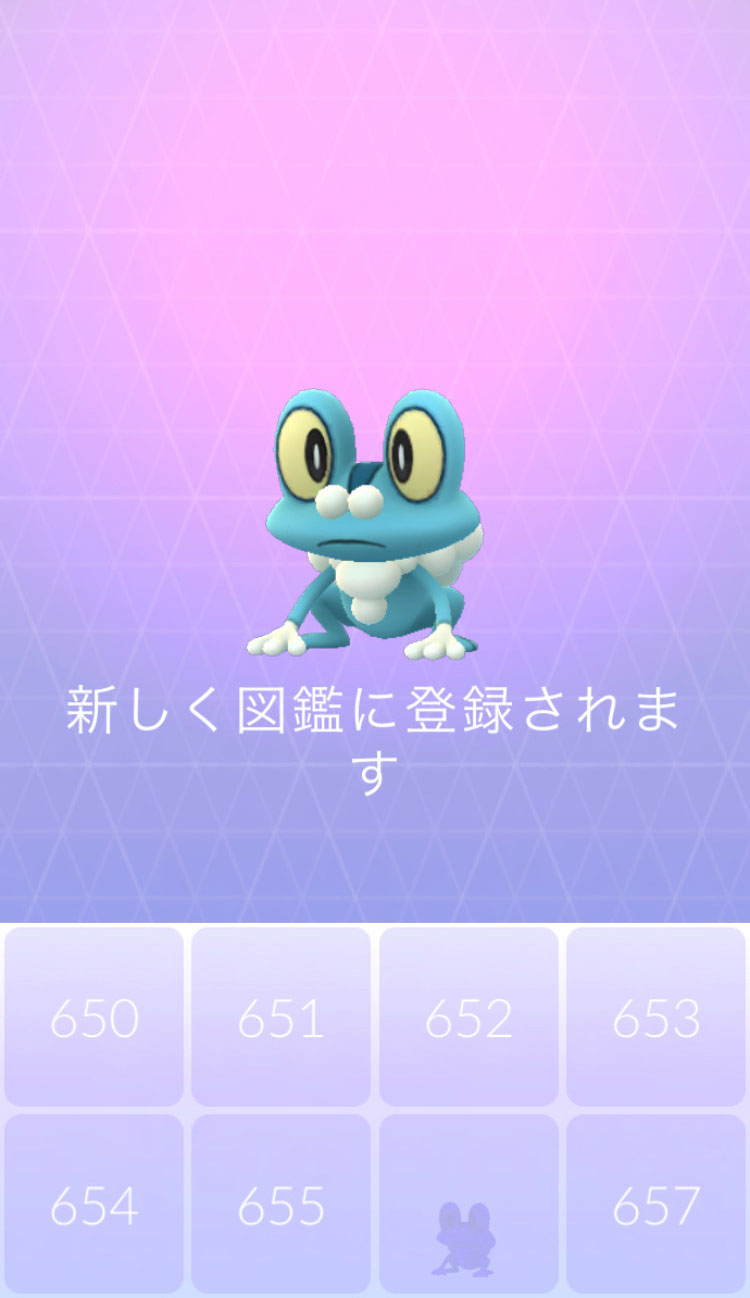The height and width of the screenshot is (1298, 750).
Task: Select Pokédex entry 654
Action: coord(94,1205)
